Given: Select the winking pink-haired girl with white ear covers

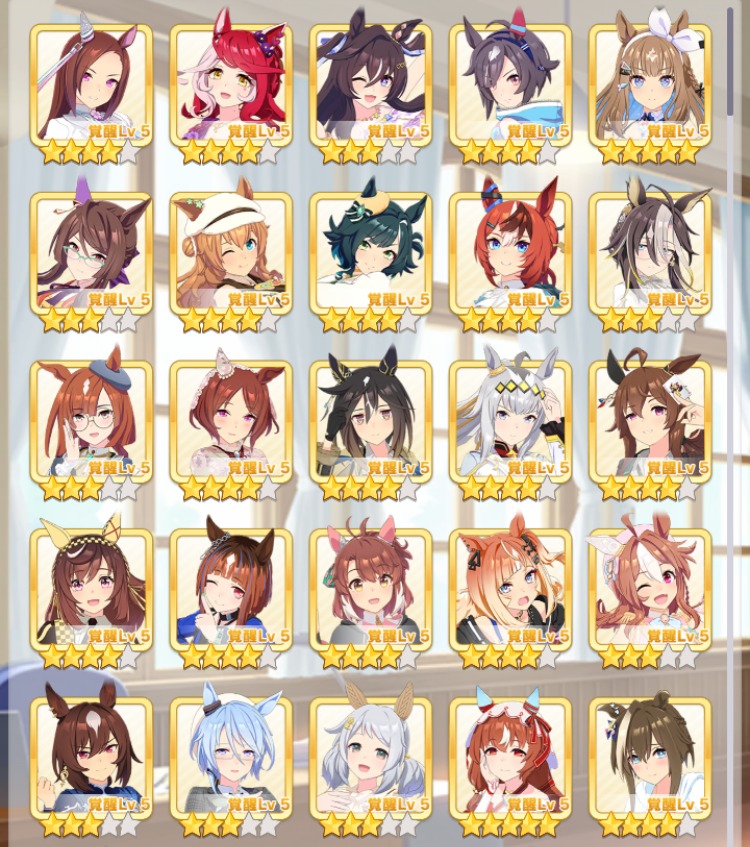Looking at the screenshot, I should (650, 588).
